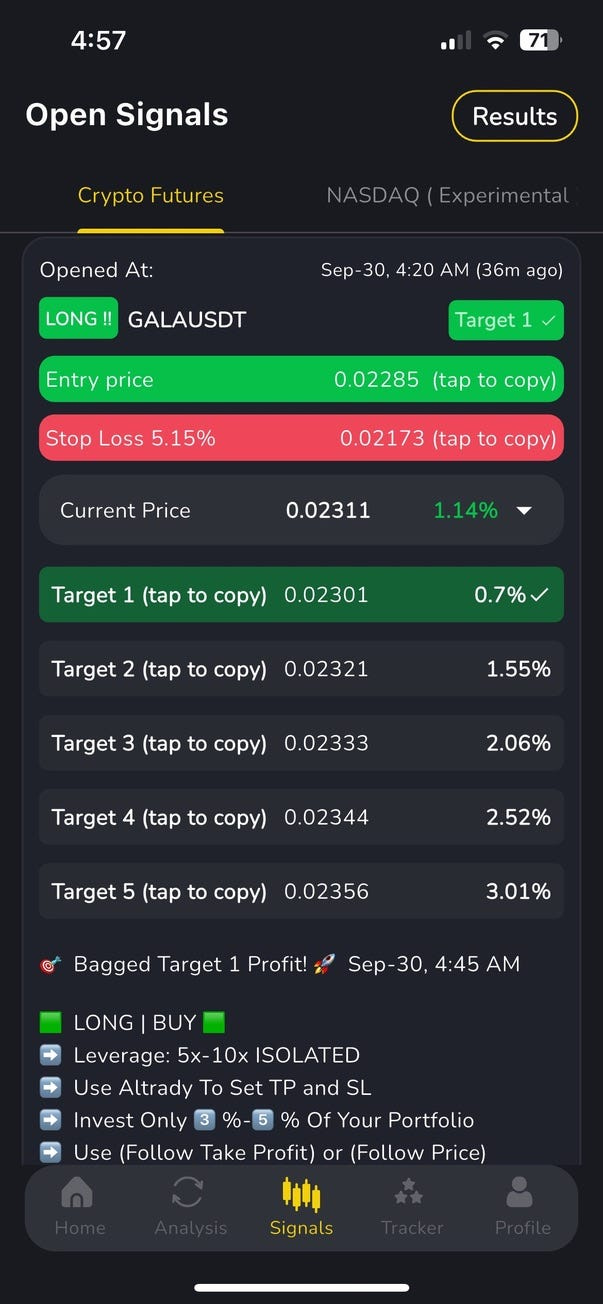Open the Analysis tab
The height and width of the screenshot is (1304, 603).
(x=190, y=1207)
